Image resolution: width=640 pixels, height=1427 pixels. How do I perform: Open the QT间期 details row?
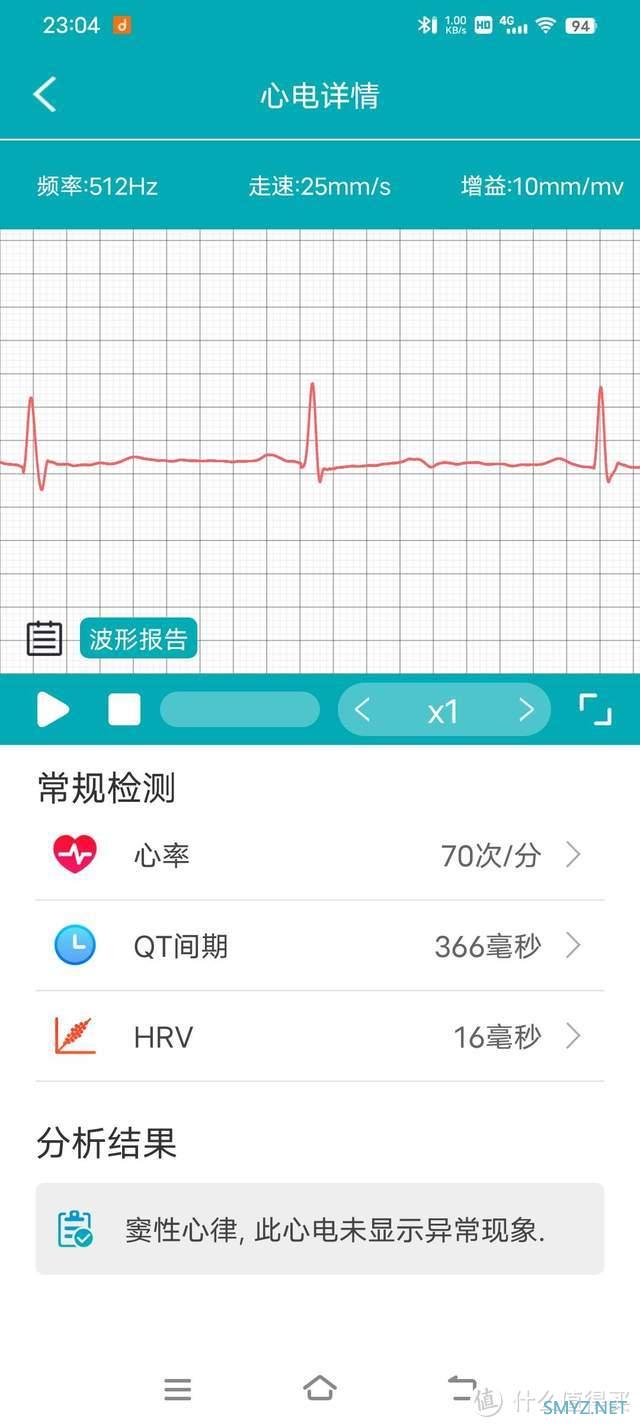click(x=320, y=945)
